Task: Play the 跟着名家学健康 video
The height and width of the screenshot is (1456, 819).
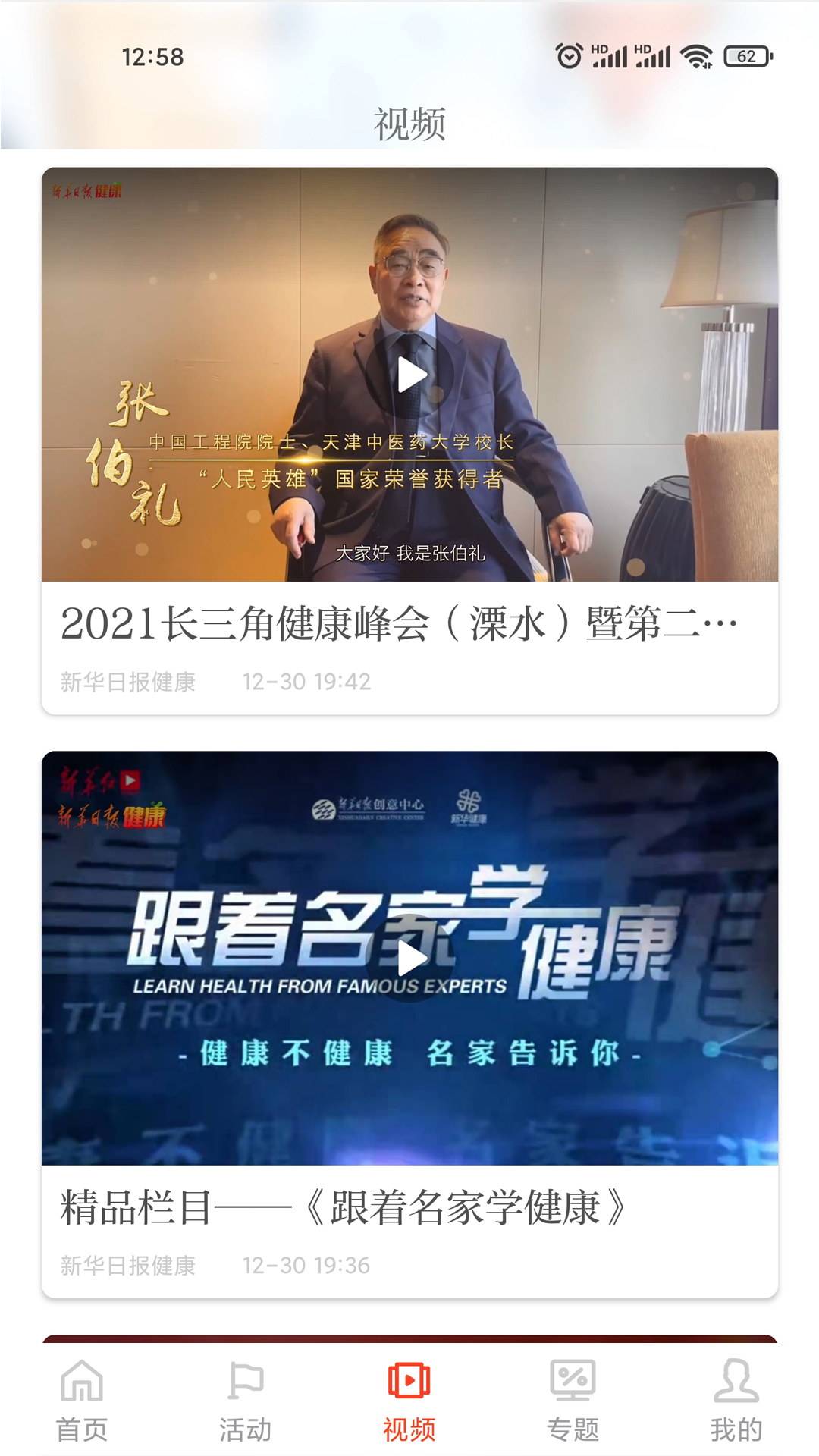Action: point(410,959)
